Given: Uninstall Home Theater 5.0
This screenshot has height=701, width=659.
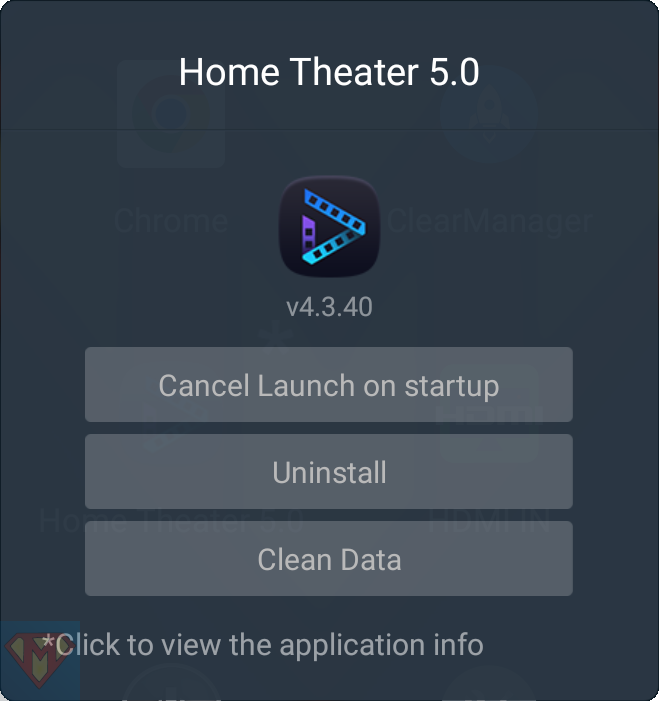Looking at the screenshot, I should tap(328, 472).
